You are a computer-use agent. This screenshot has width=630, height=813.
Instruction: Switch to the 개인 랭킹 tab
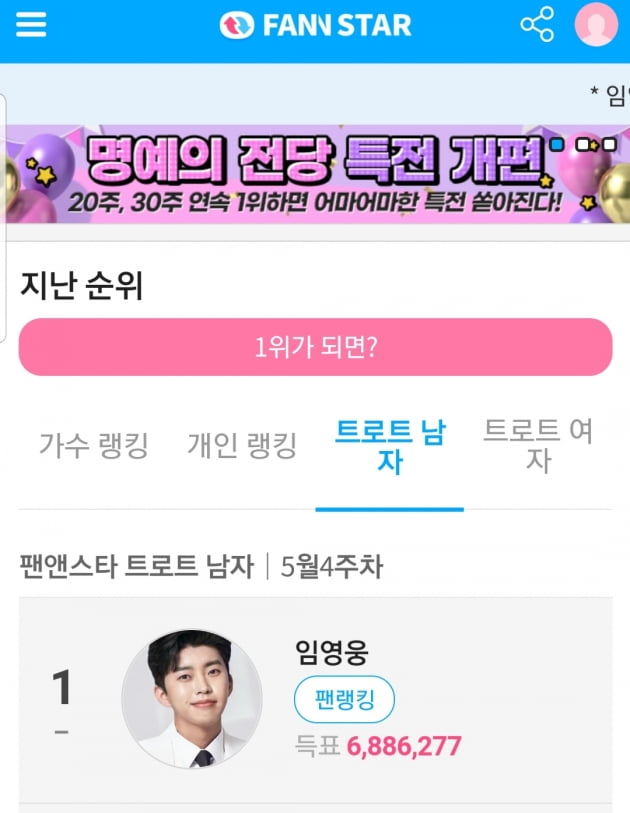pyautogui.click(x=242, y=445)
